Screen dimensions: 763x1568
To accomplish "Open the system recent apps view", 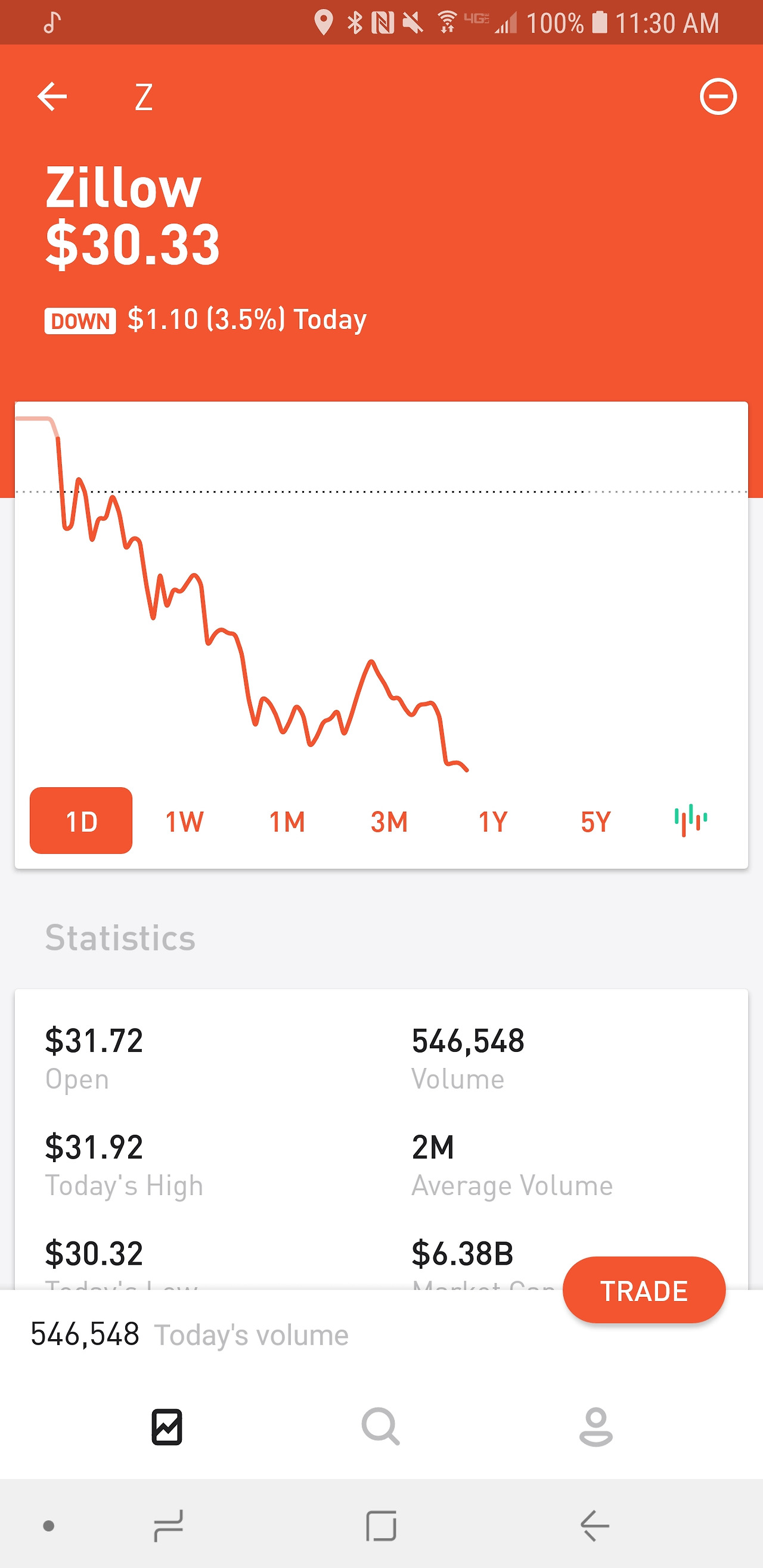I will pos(168,1526).
